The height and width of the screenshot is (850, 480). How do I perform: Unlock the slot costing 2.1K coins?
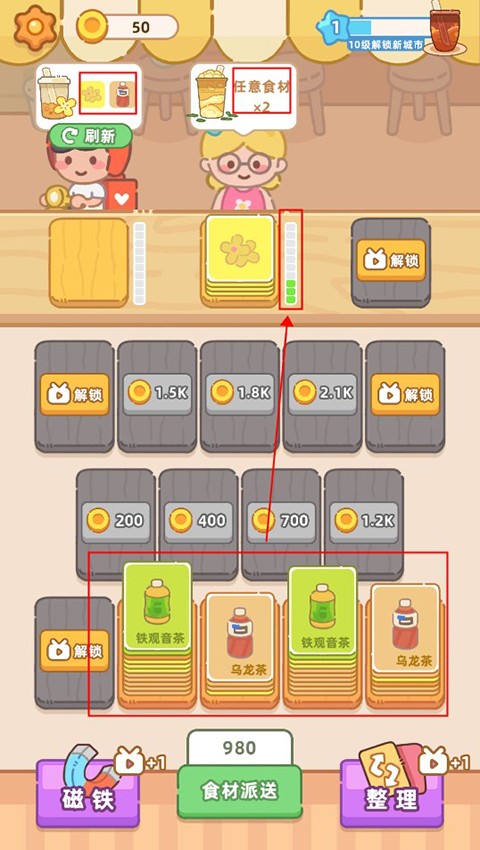(x=322, y=394)
